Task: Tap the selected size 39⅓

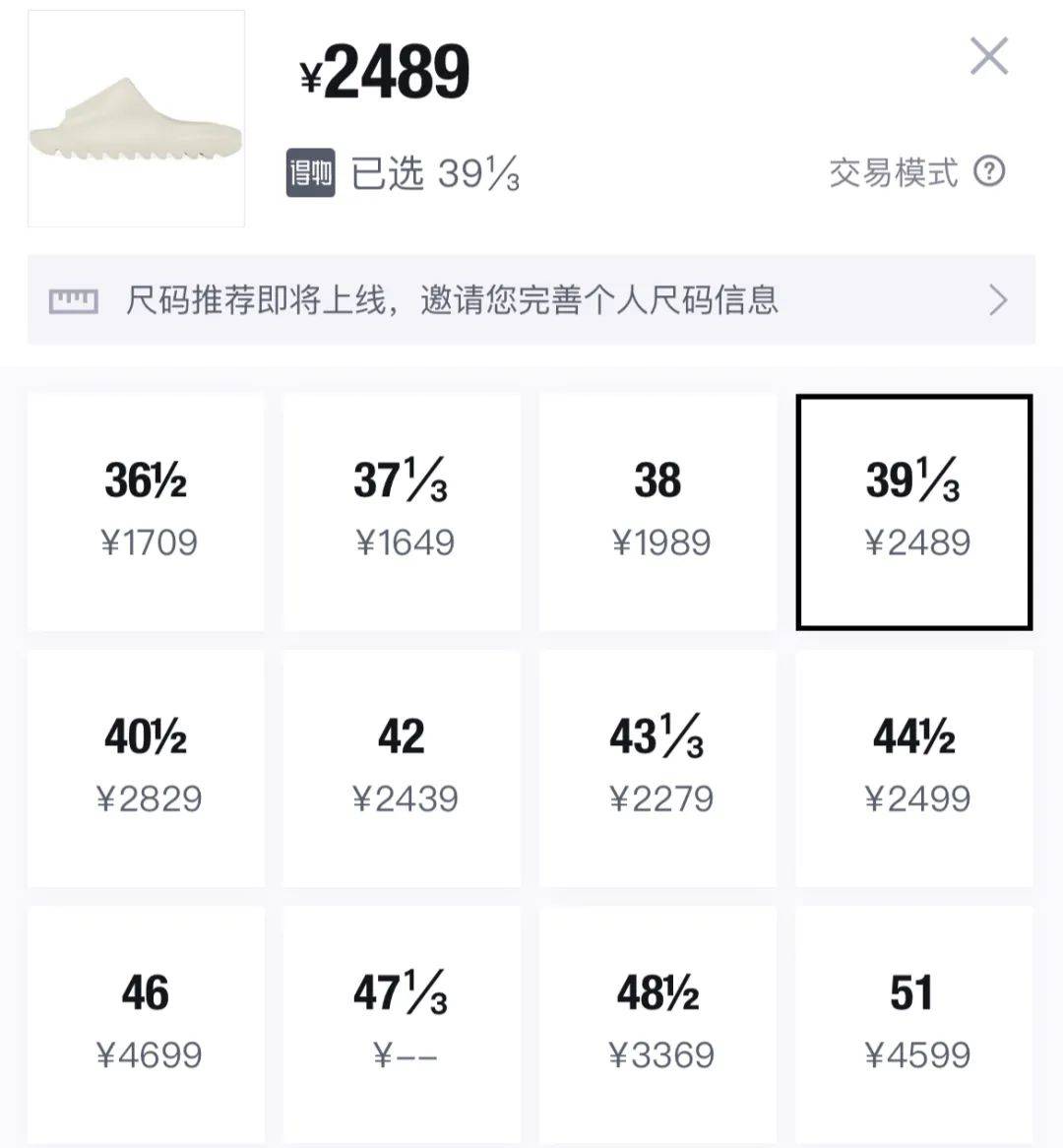Action: coord(914,512)
